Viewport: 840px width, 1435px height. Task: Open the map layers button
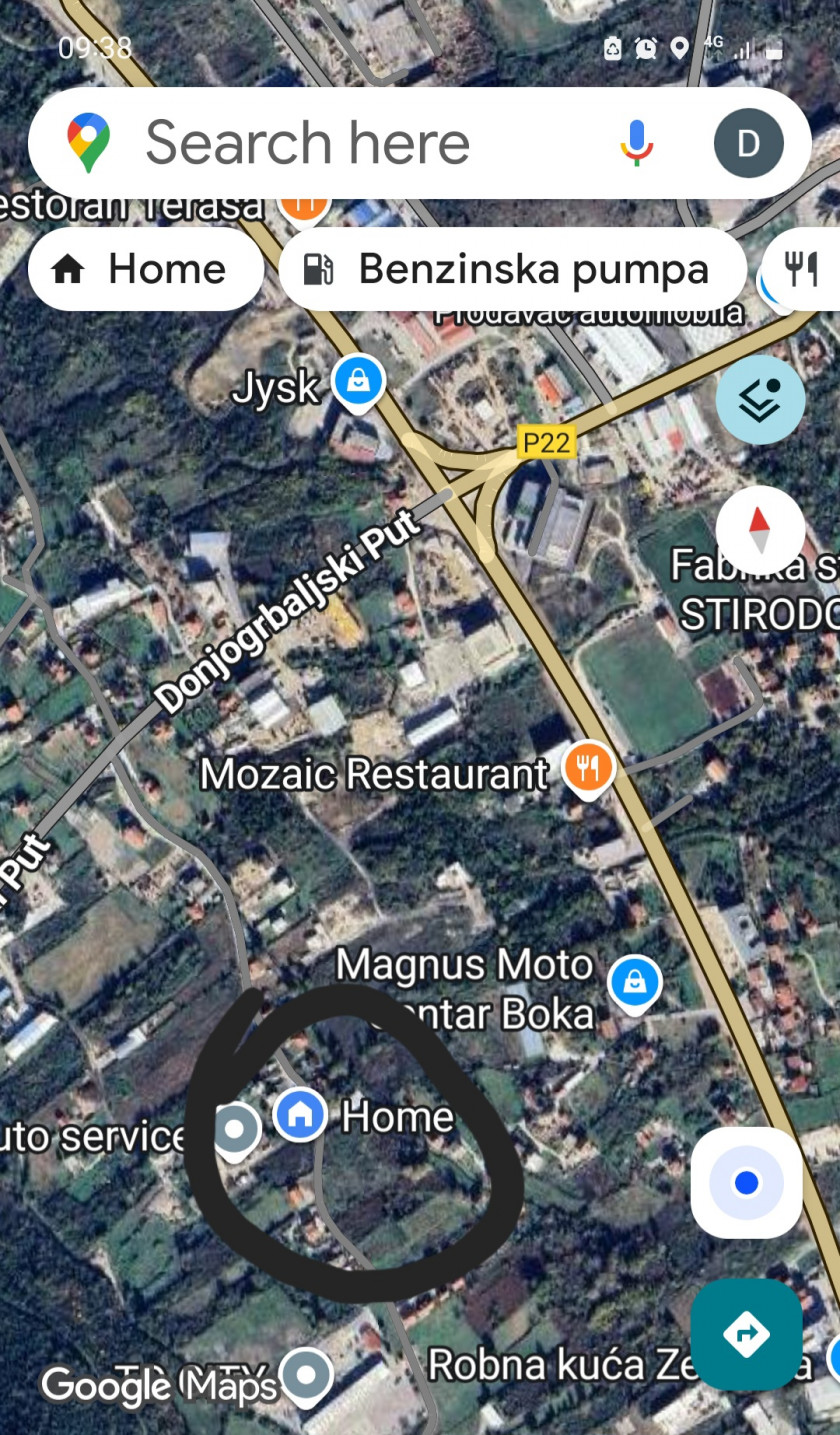click(760, 399)
